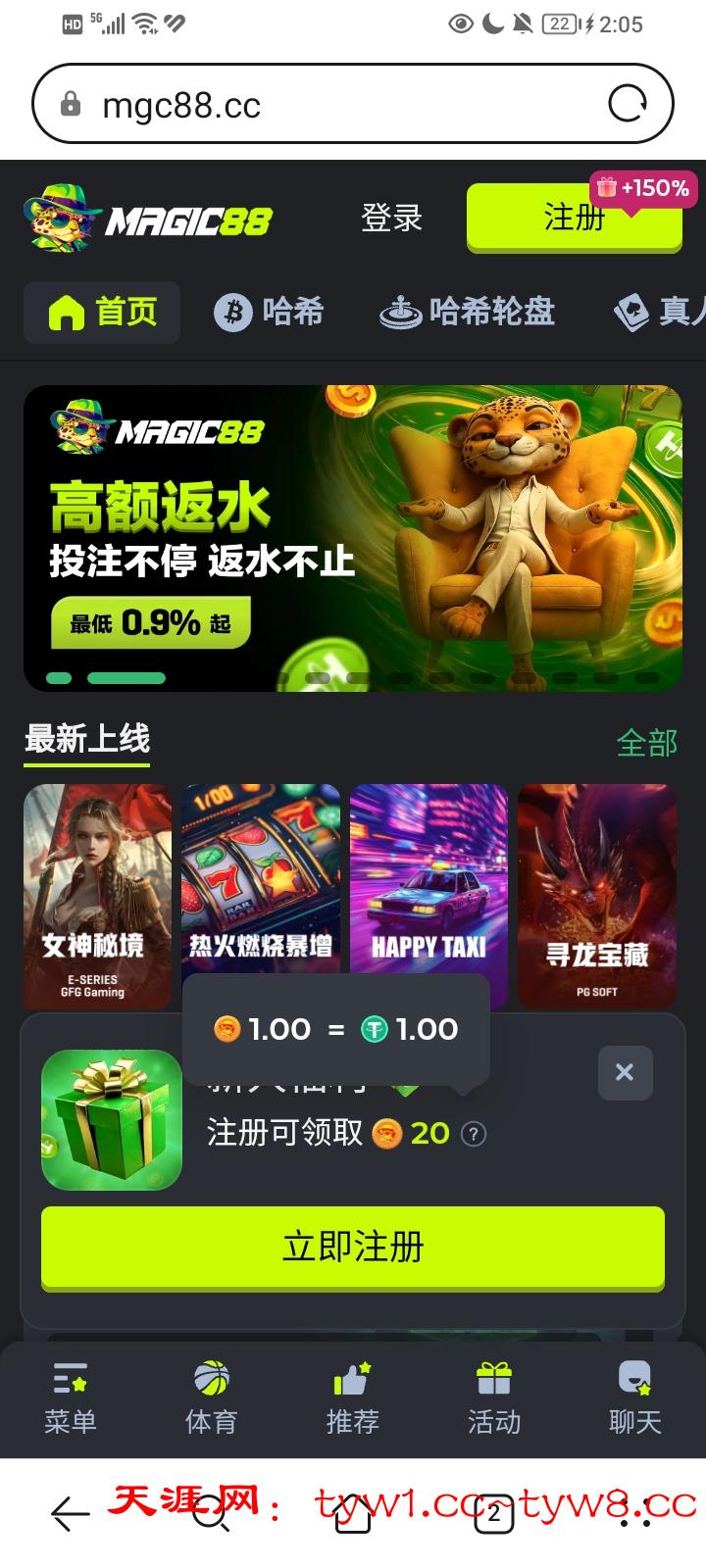
Task: Open the 女神秘境 game
Action: tap(96, 882)
